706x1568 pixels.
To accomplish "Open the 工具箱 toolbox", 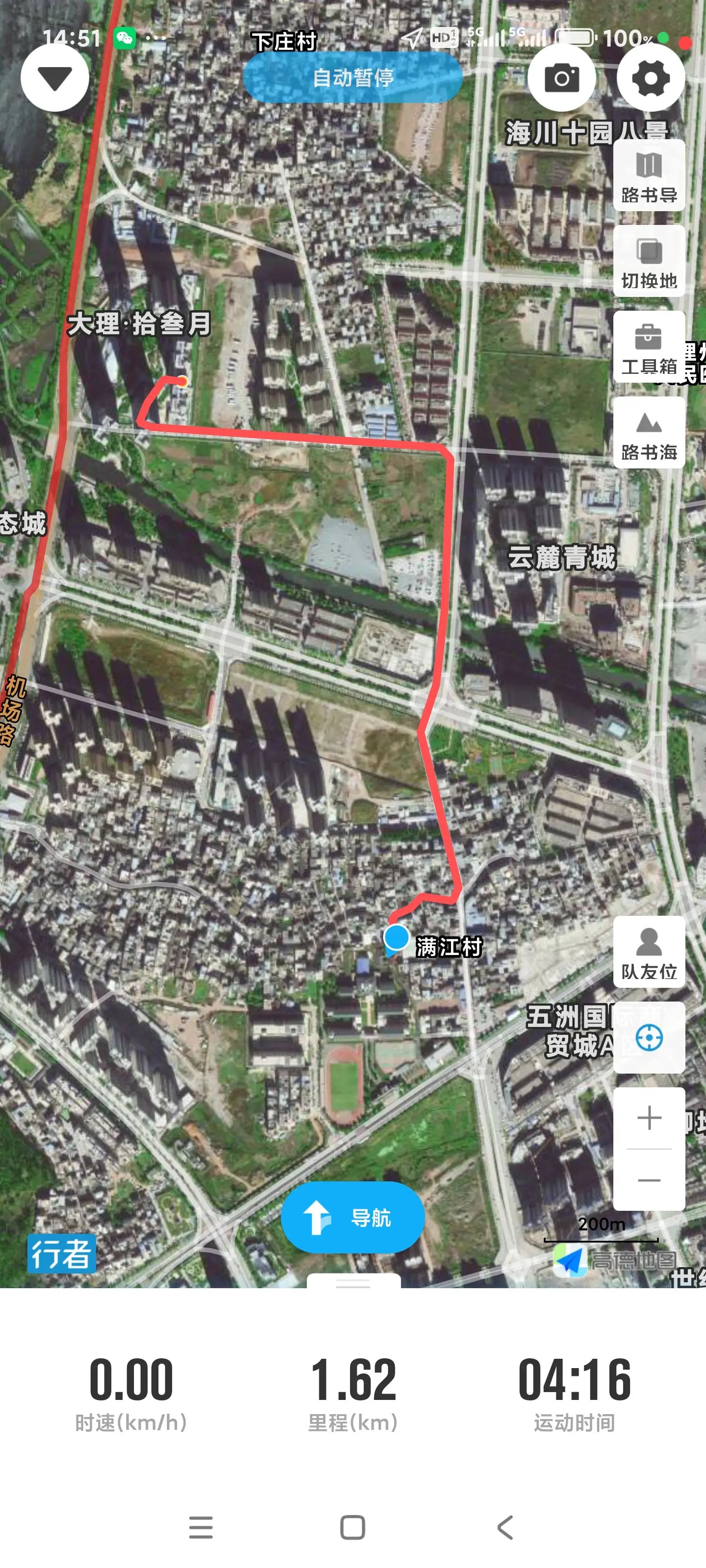I will (649, 347).
